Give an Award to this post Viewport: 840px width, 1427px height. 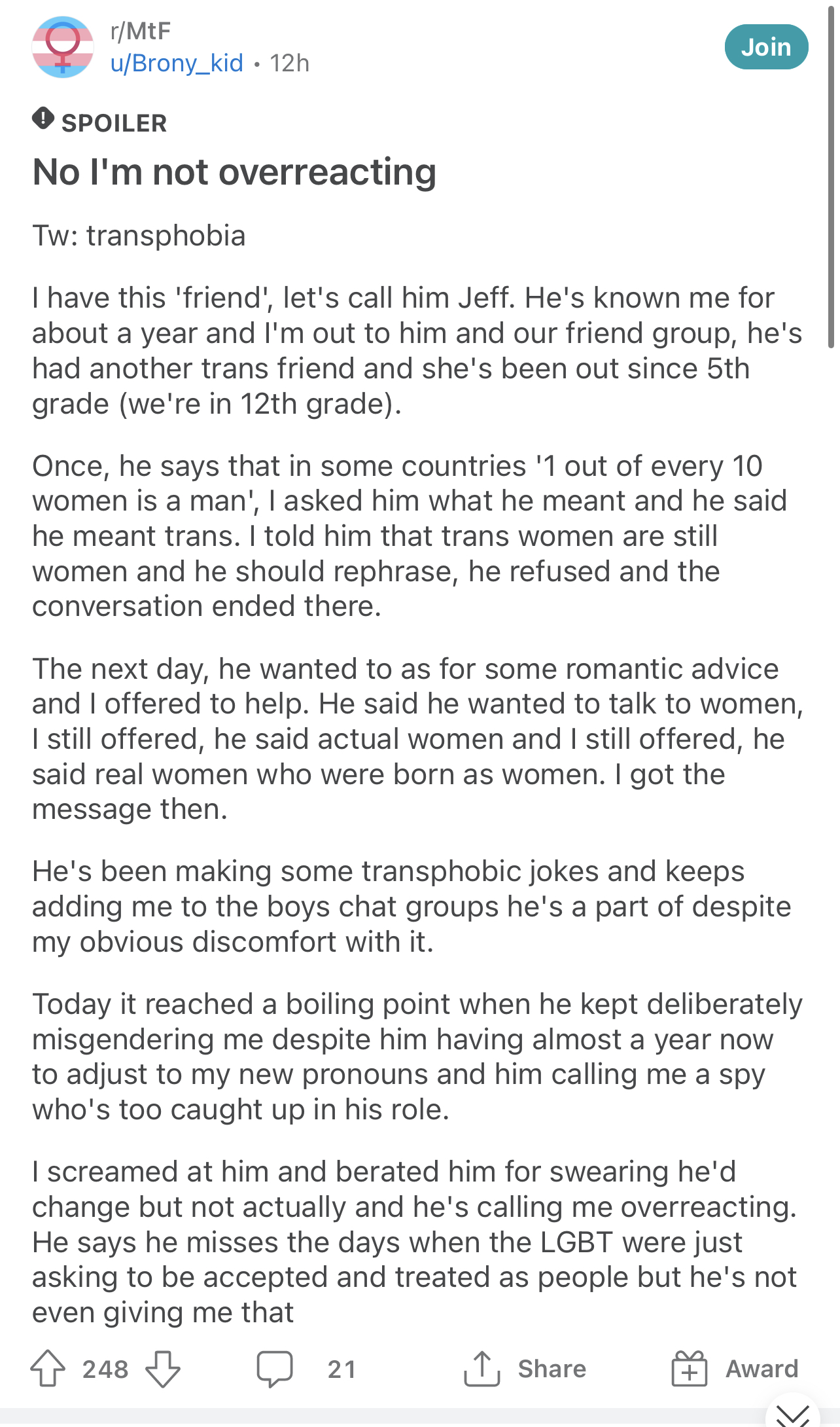[735, 1369]
